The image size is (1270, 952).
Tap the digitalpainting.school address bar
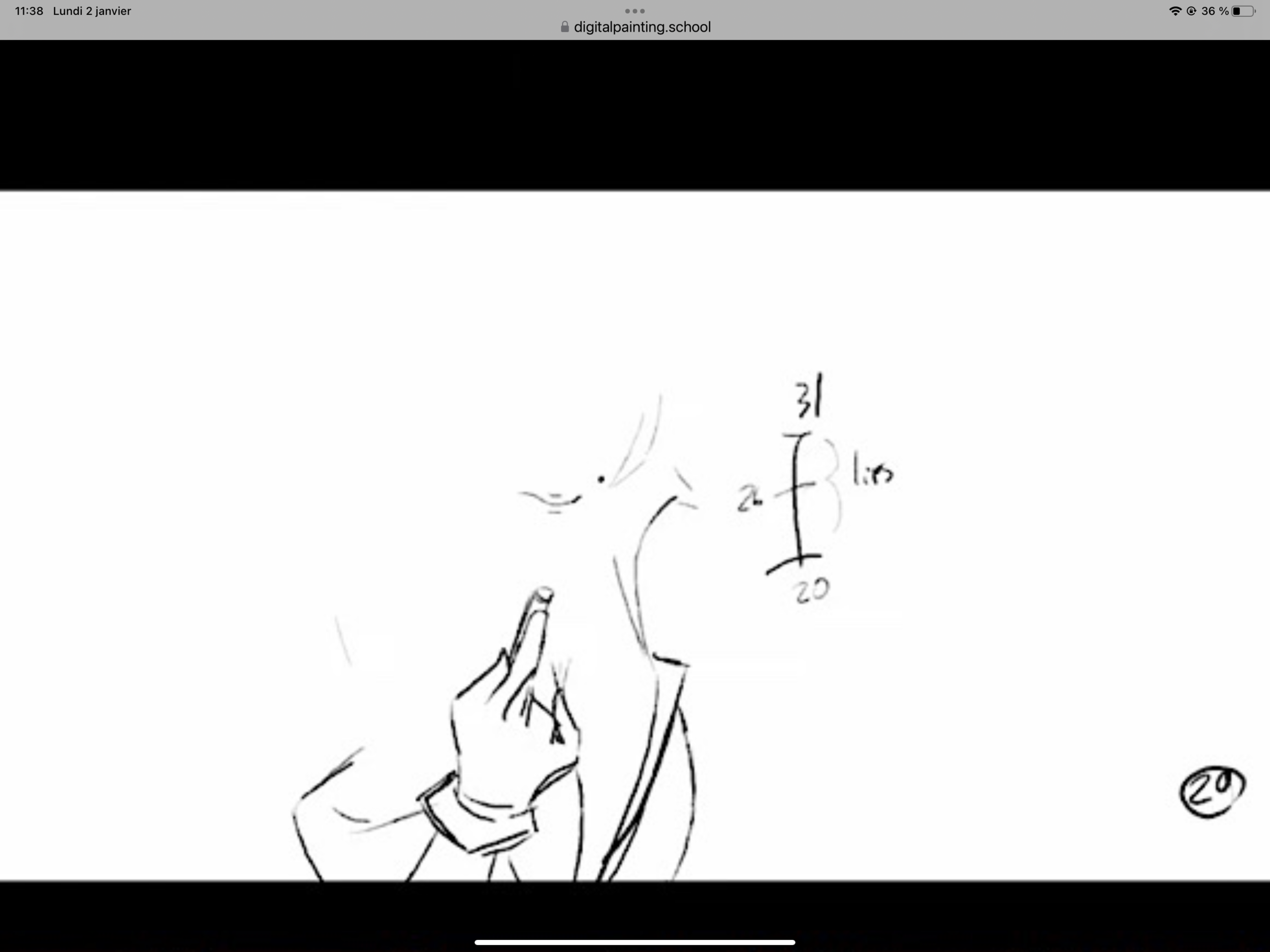tap(635, 27)
